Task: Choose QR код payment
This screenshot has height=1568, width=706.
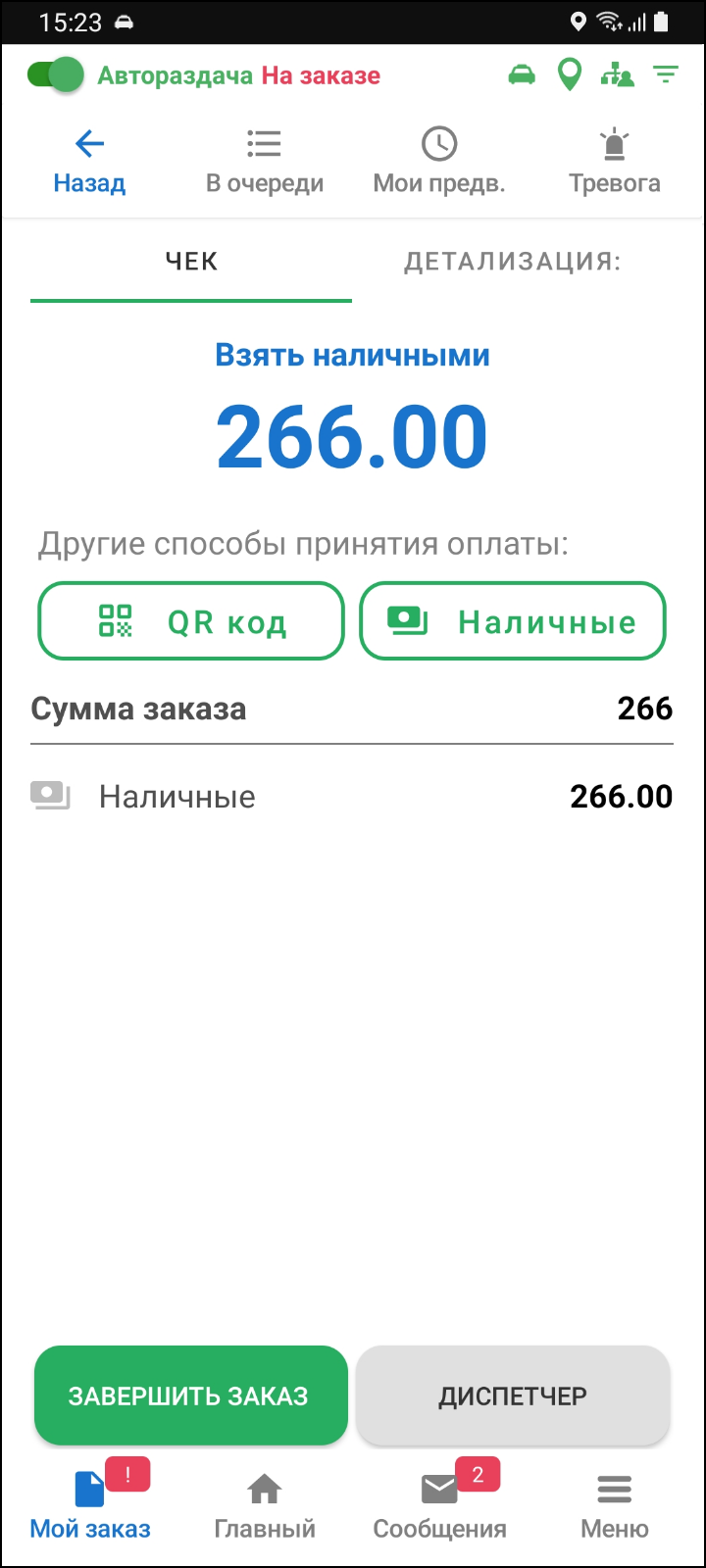Action: coord(191,621)
